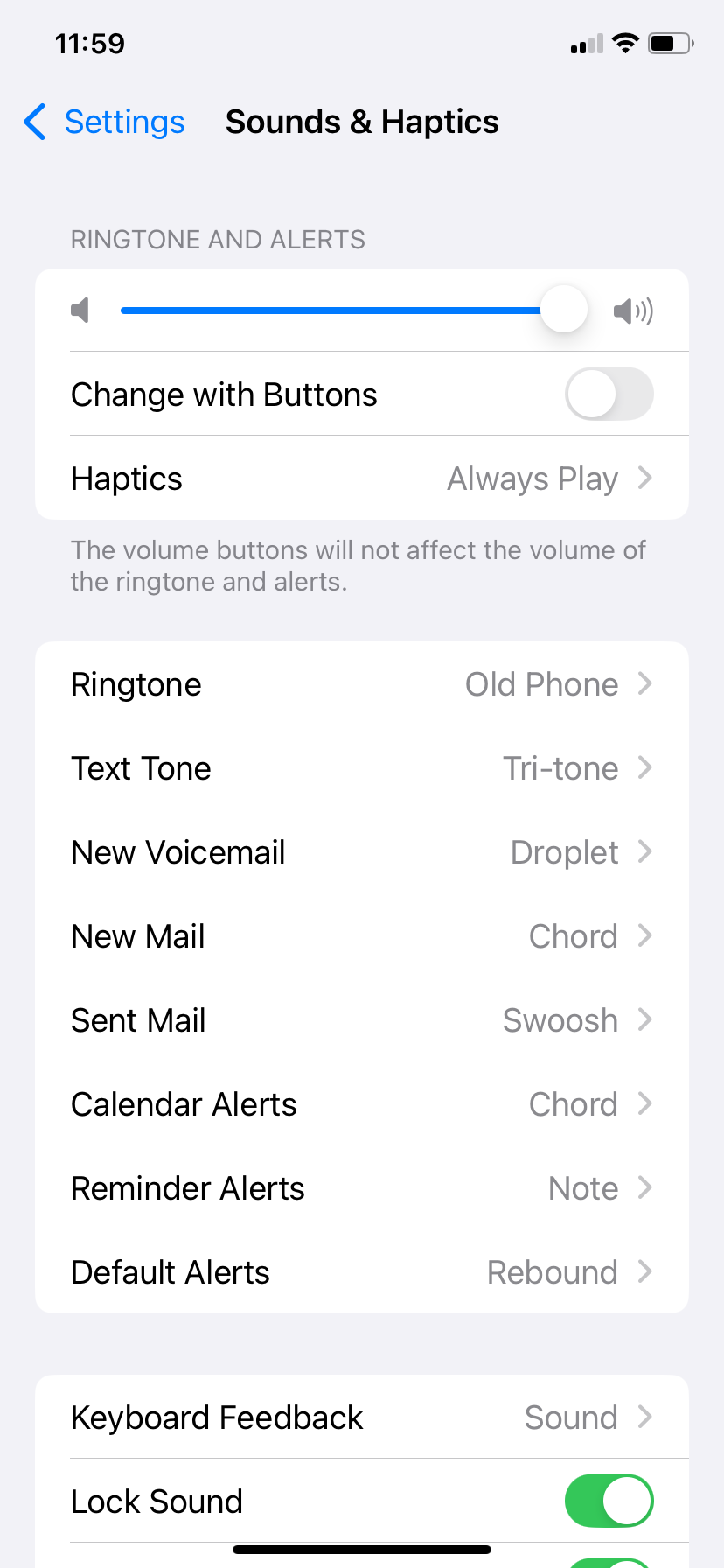Open Haptics options
This screenshot has width=724, height=1568.
click(x=362, y=478)
